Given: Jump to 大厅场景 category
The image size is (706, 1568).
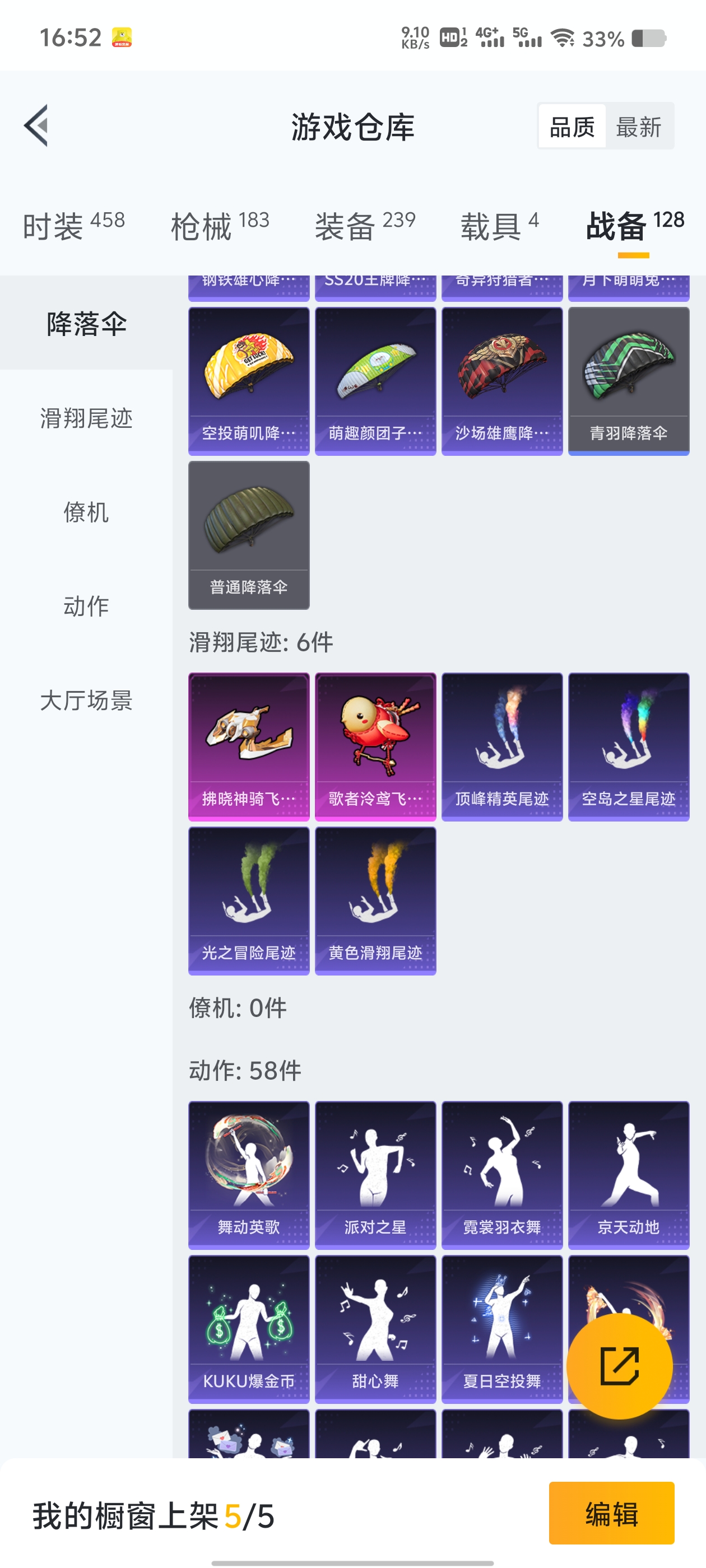Looking at the screenshot, I should [86, 700].
